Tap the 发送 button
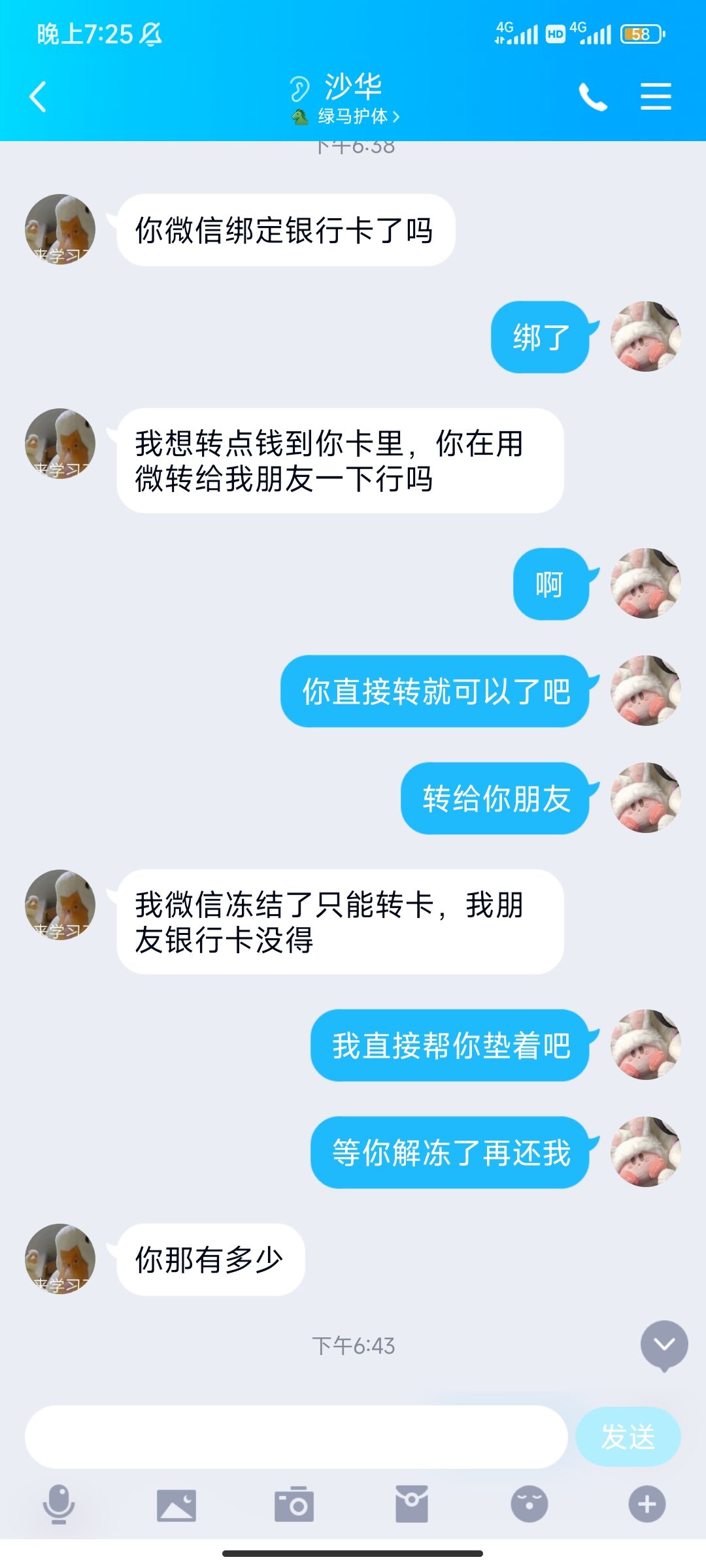706x1568 pixels. (628, 1437)
